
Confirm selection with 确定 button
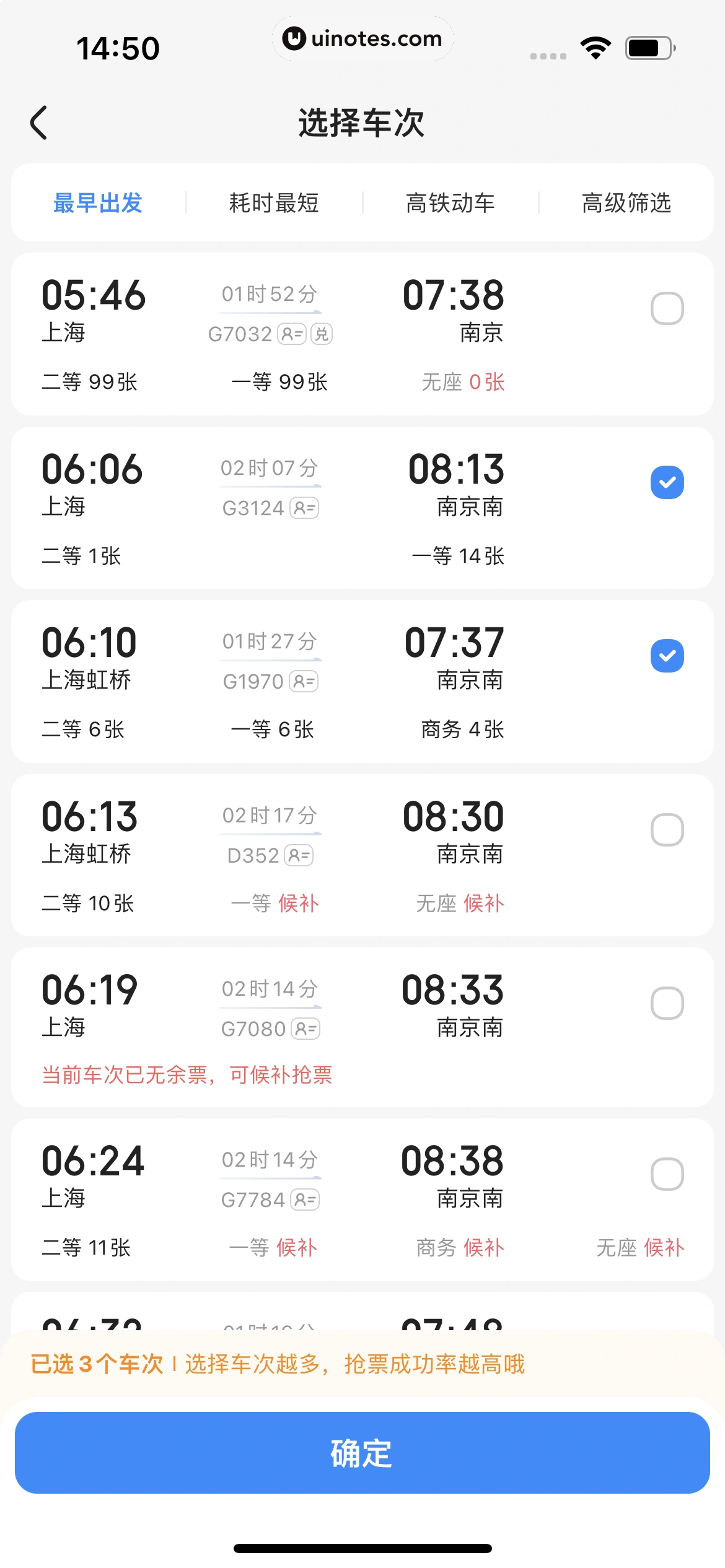pos(362,1453)
